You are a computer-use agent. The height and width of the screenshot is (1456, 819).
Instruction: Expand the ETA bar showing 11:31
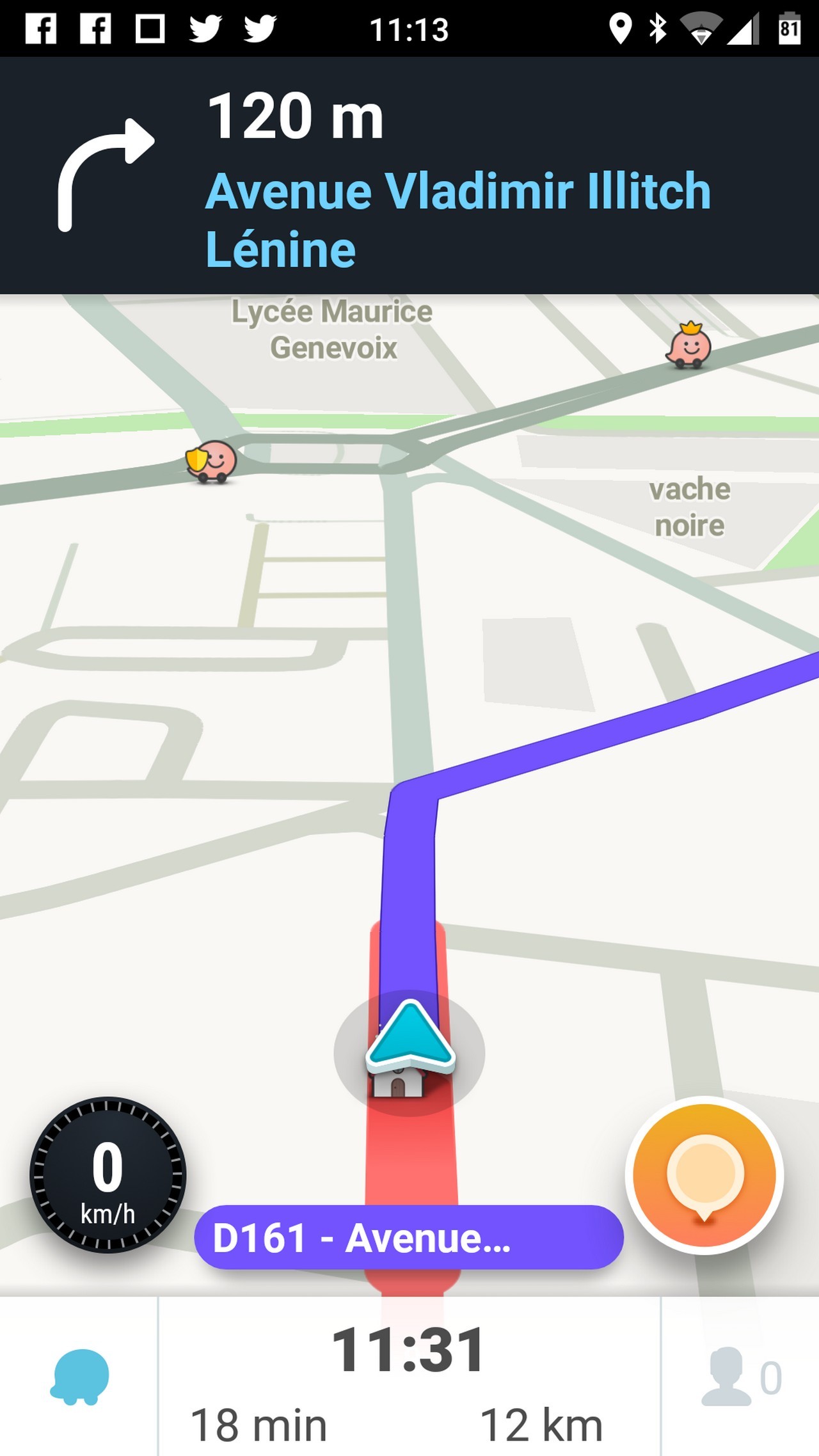coord(409,1350)
